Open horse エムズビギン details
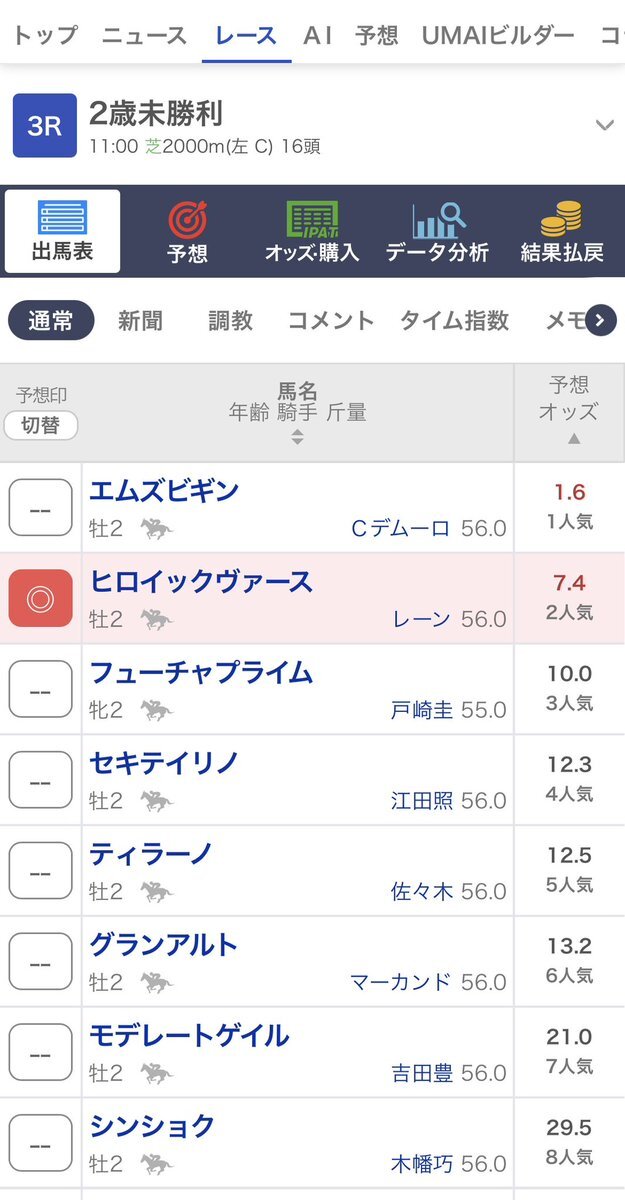This screenshot has height=1200, width=625. coord(164,491)
